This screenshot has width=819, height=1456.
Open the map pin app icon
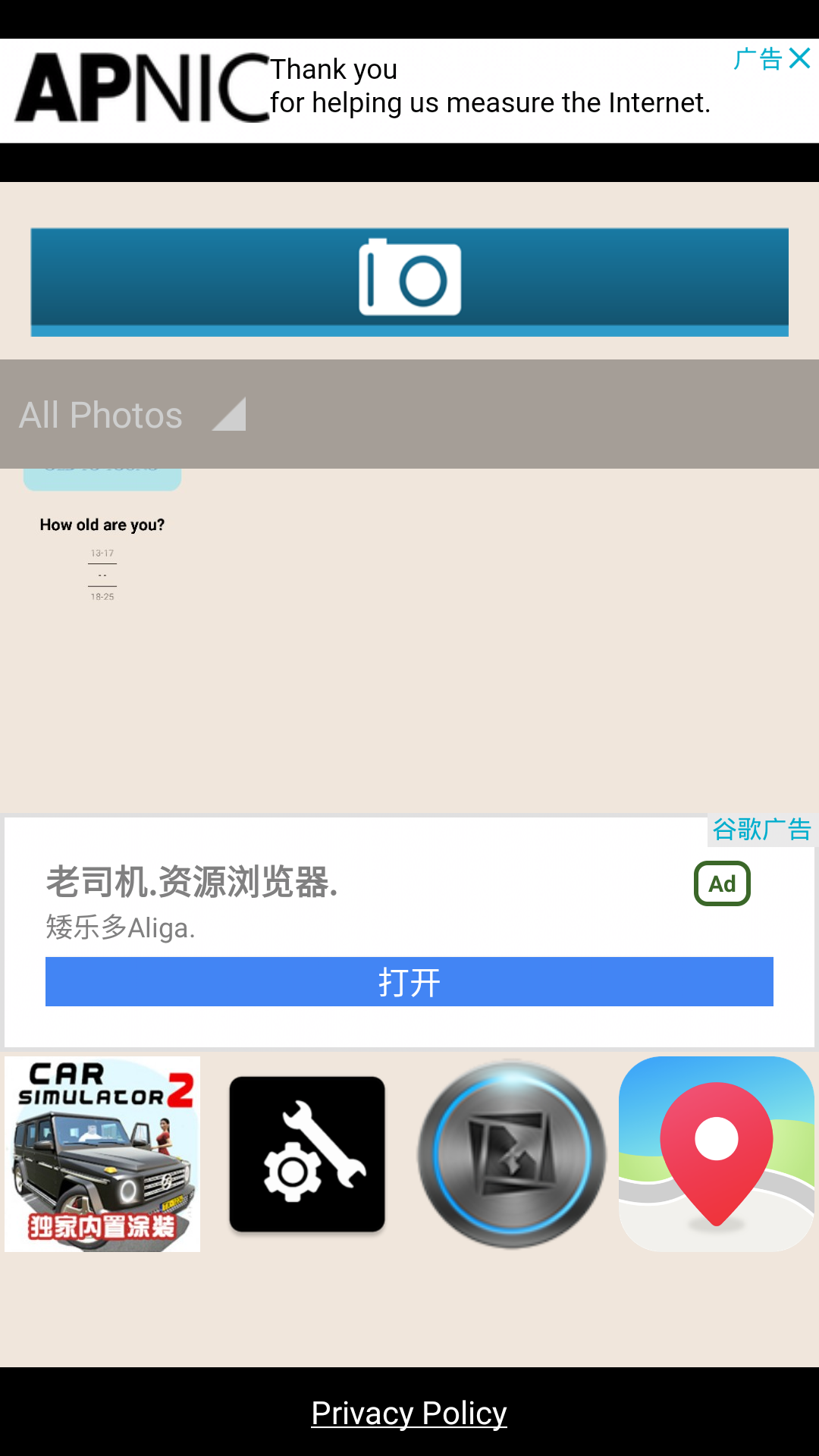(x=717, y=1154)
